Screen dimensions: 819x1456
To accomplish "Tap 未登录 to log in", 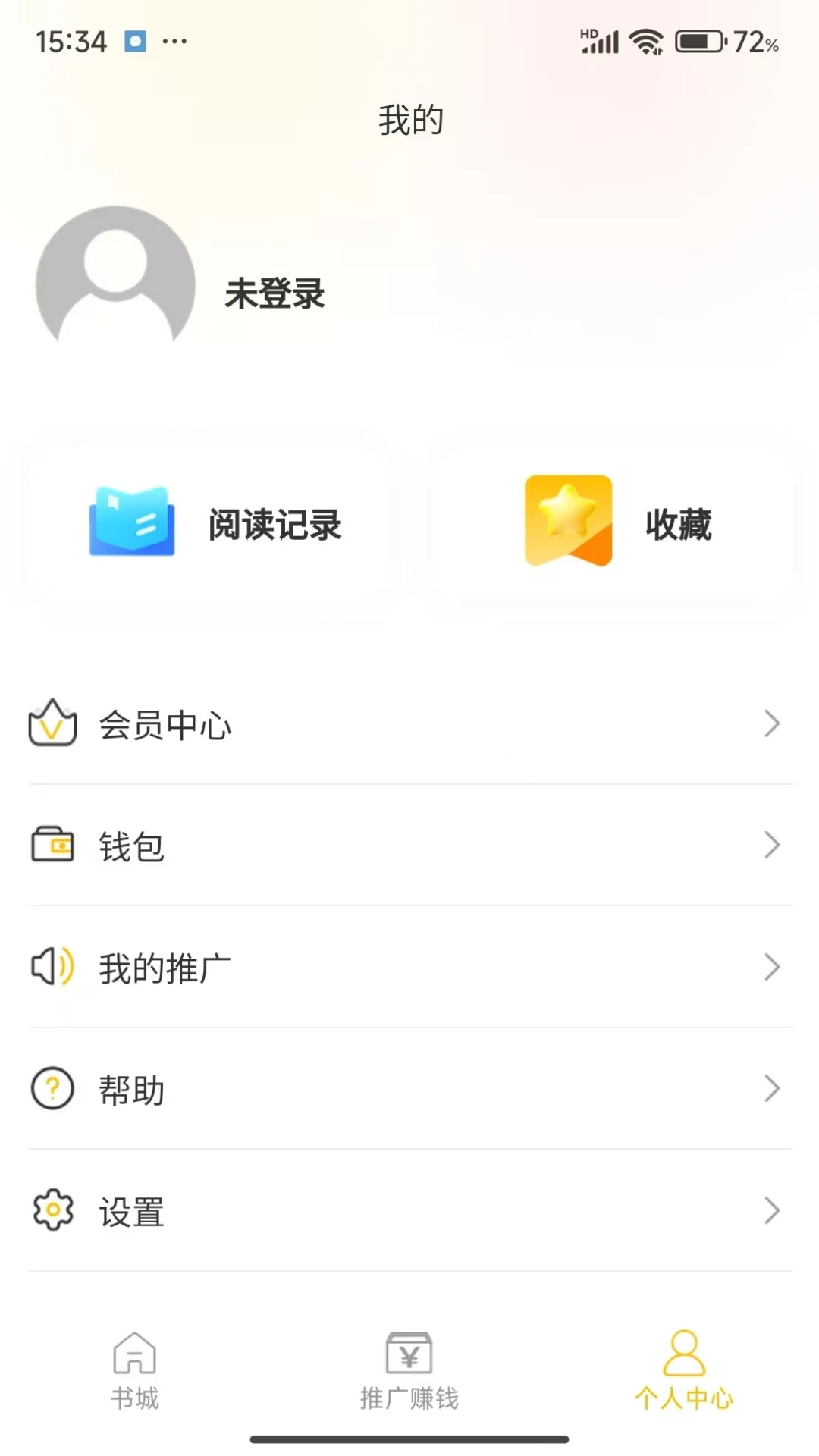I will click(273, 296).
